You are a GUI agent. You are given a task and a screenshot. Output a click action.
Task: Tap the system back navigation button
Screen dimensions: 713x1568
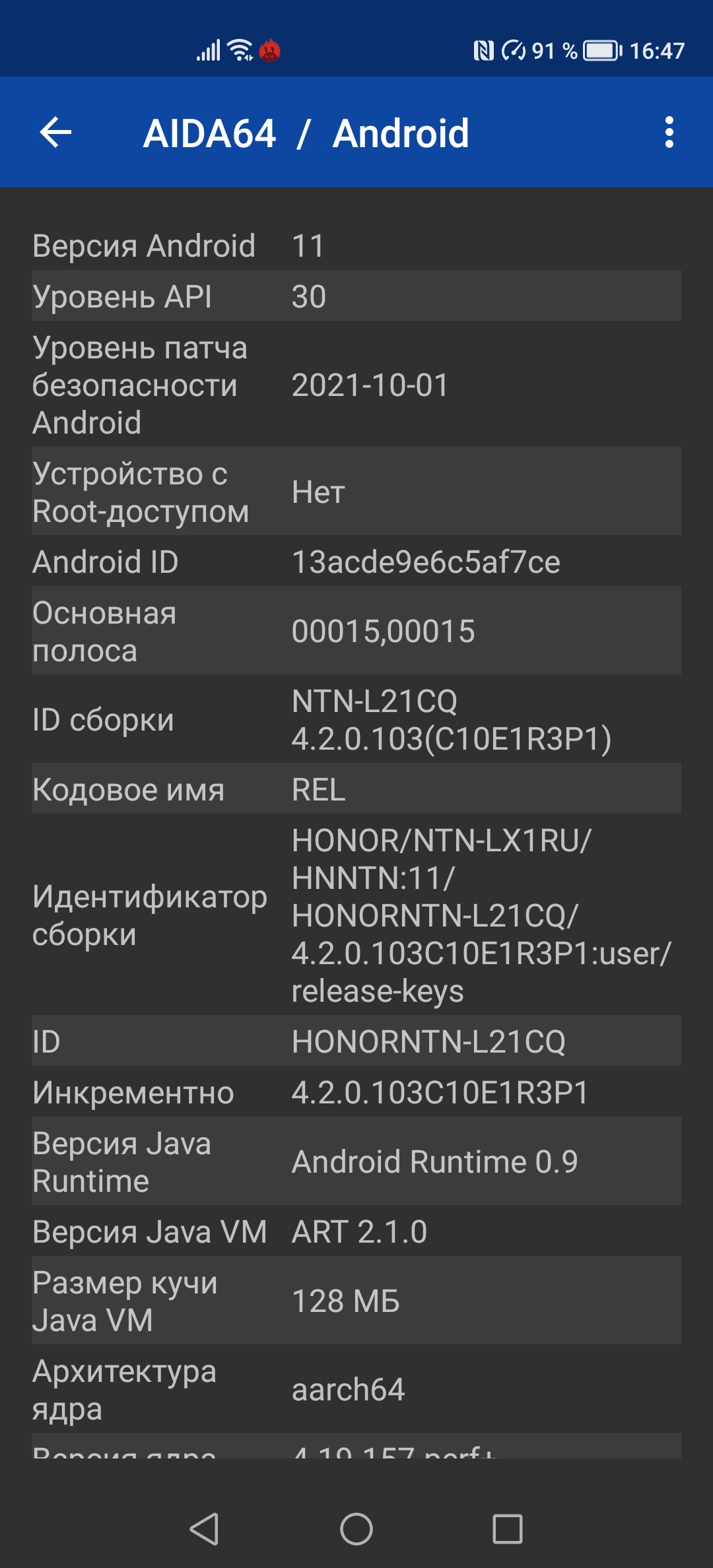204,1528
